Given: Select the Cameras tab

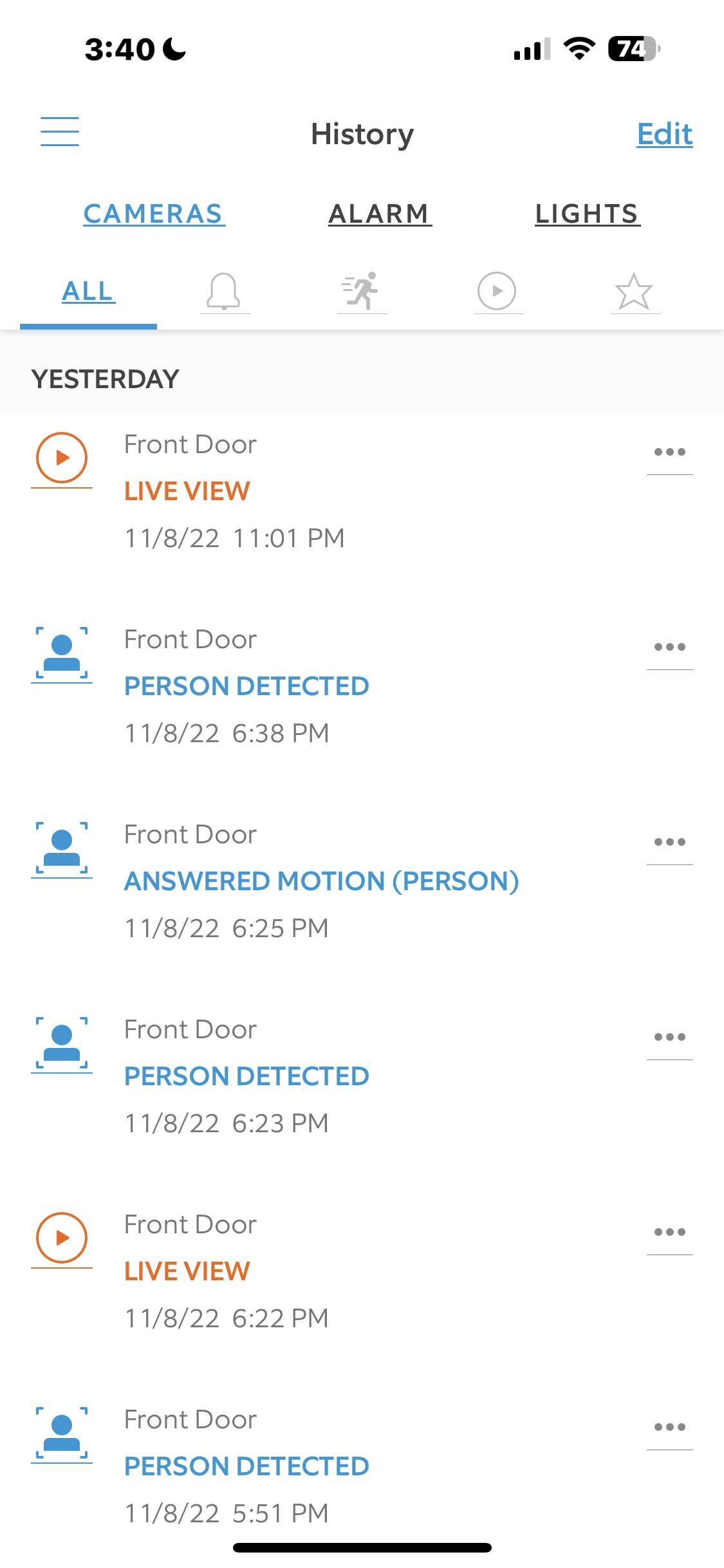Looking at the screenshot, I should 153,214.
